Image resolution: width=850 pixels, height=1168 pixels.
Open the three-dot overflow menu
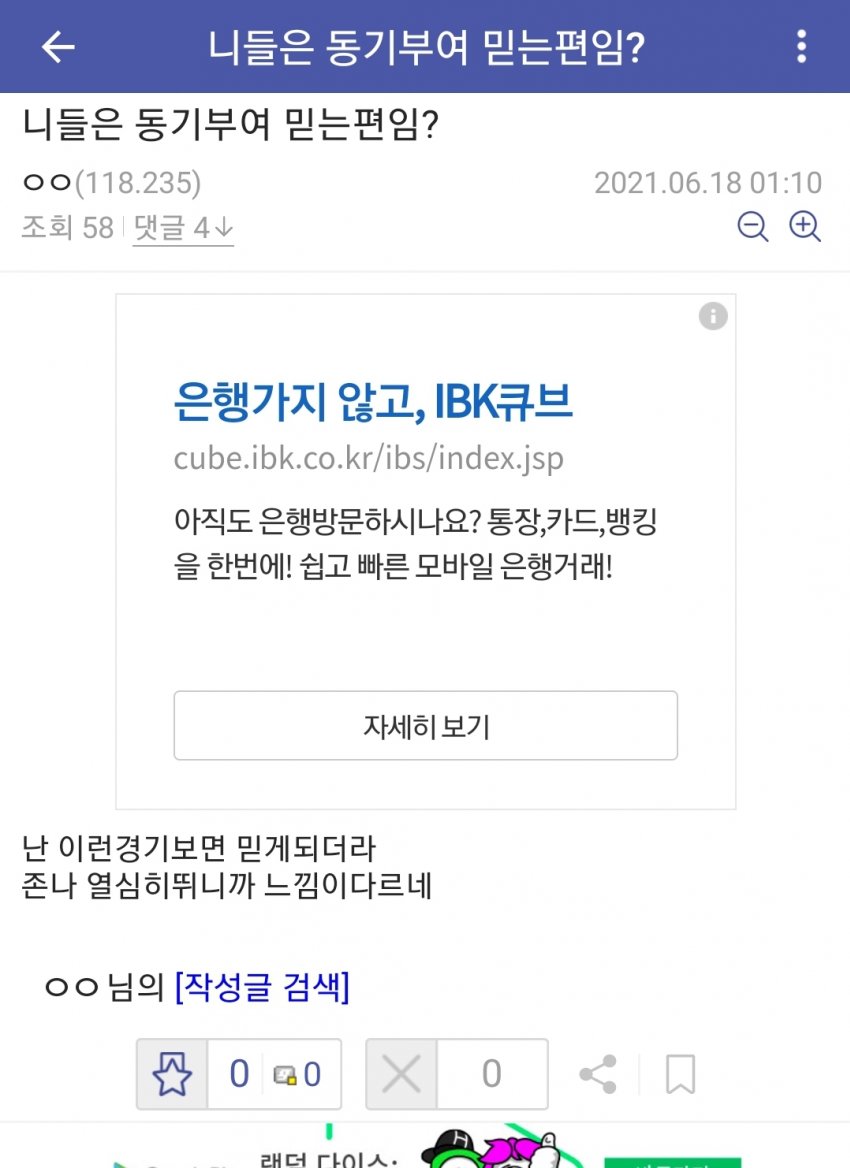pos(801,46)
